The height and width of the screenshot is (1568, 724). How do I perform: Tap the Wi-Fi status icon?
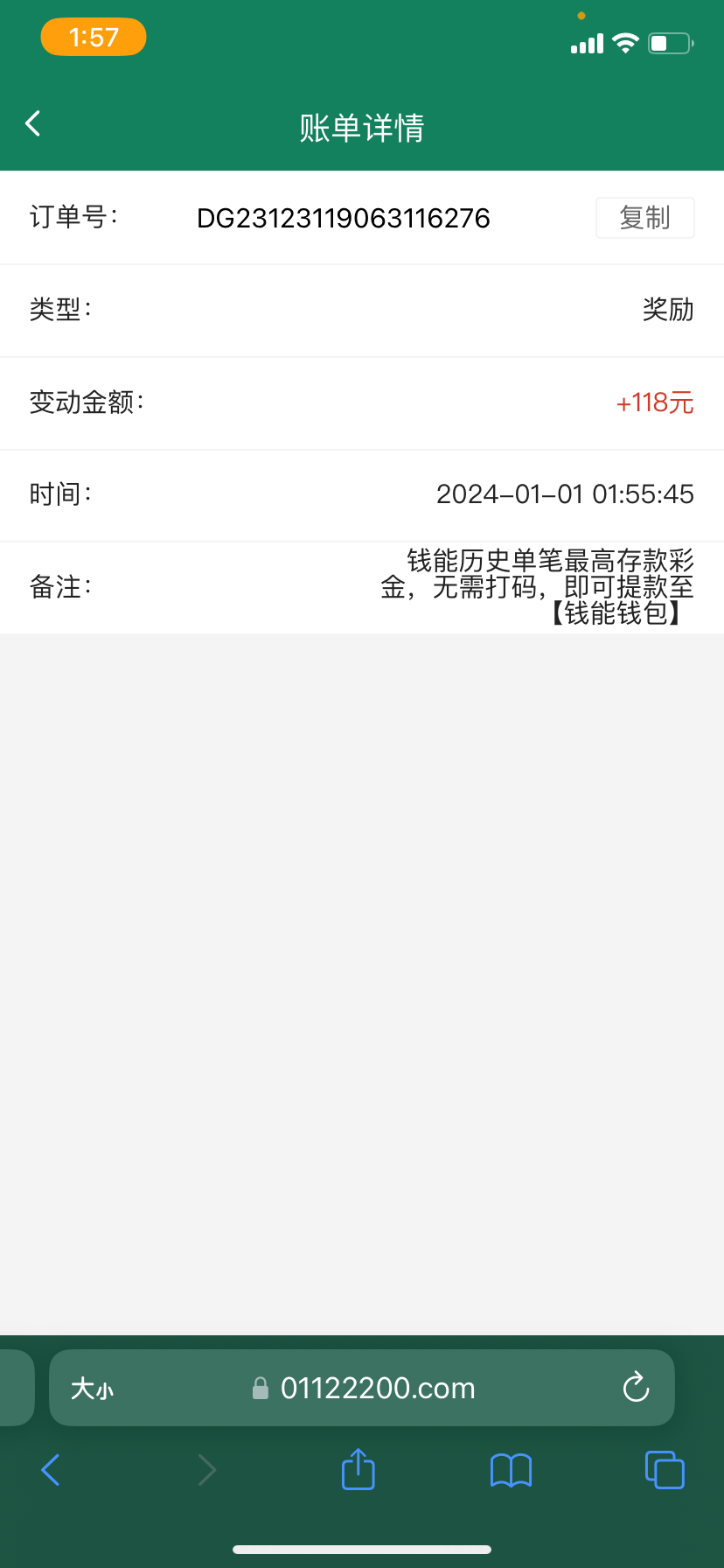click(x=624, y=43)
